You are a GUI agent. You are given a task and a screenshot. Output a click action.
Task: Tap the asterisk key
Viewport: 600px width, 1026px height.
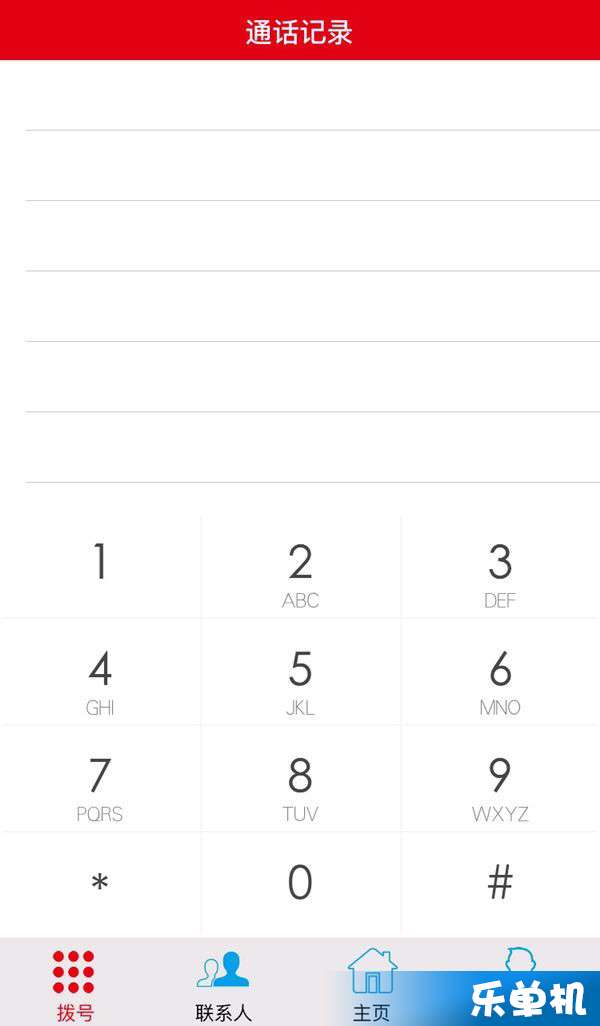100,883
